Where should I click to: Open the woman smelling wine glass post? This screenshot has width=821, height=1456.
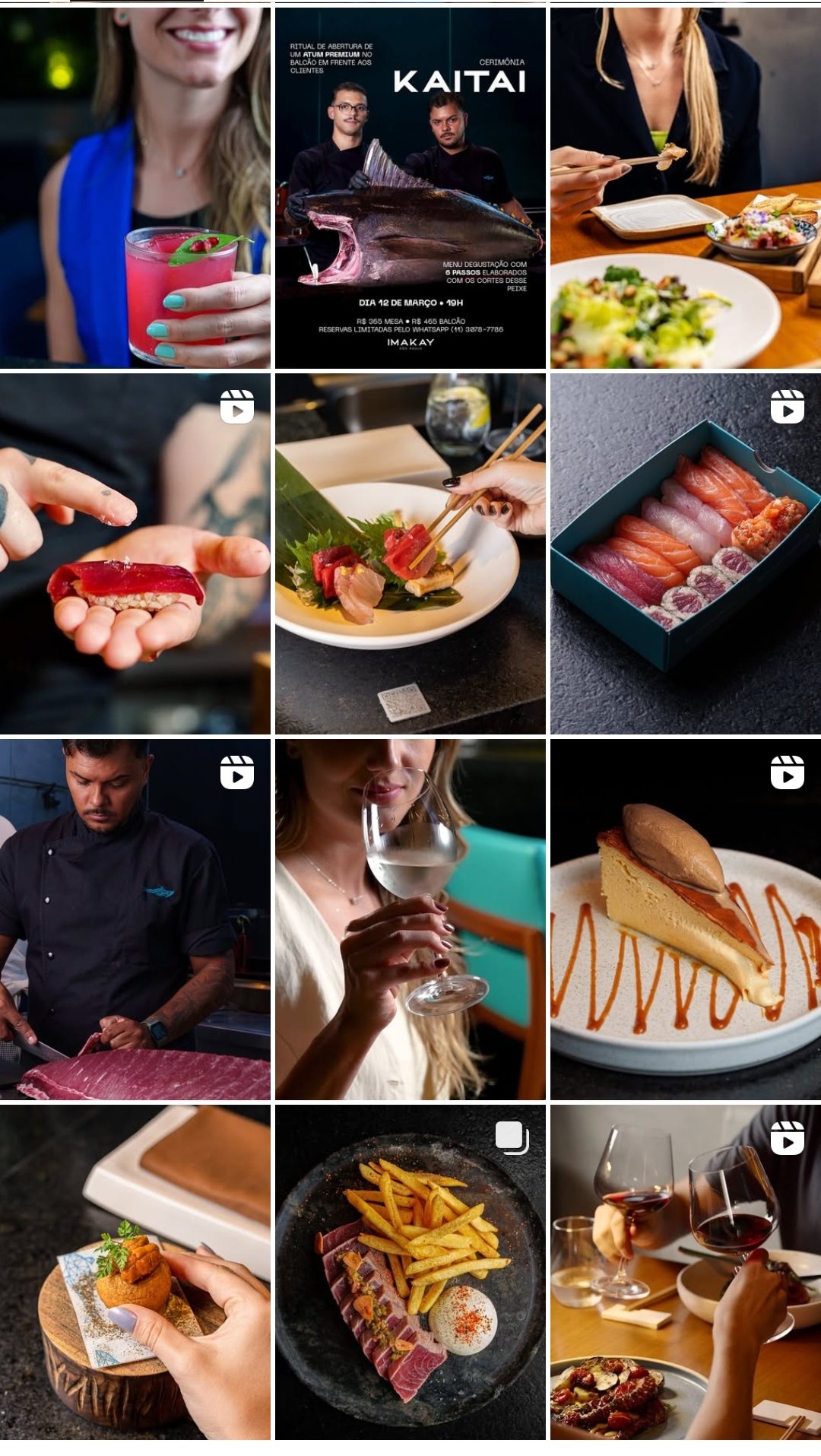click(x=410, y=919)
